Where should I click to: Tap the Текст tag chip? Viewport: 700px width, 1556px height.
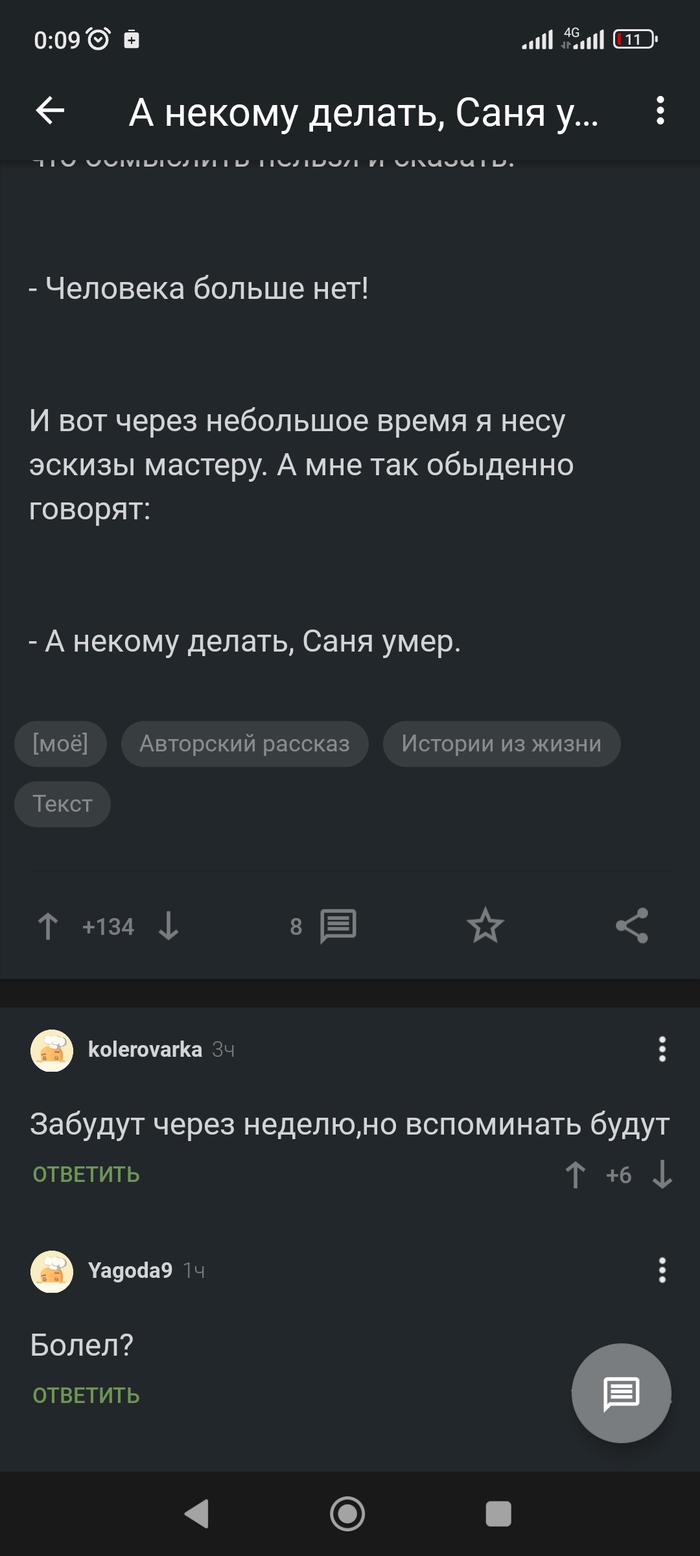(62, 804)
